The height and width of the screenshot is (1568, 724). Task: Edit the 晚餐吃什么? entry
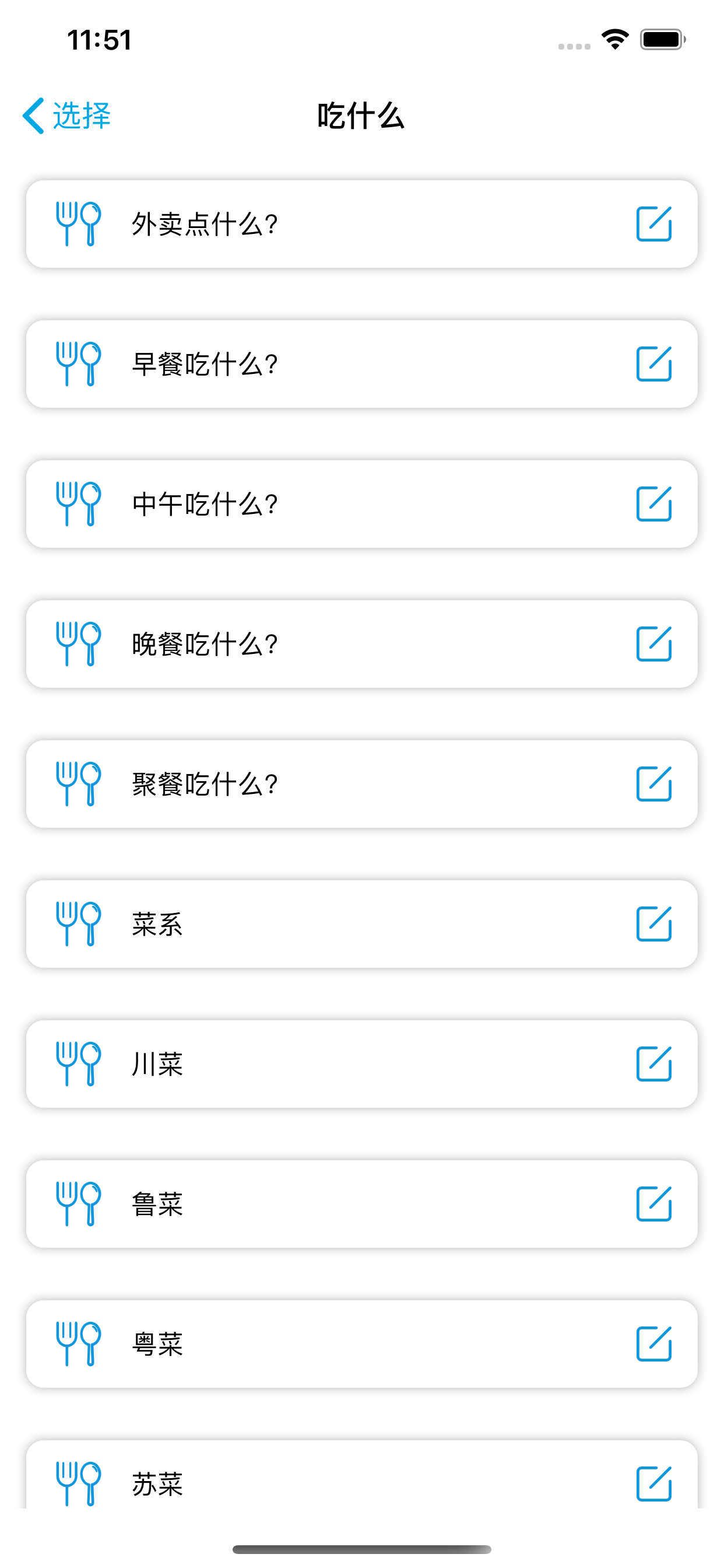[654, 644]
